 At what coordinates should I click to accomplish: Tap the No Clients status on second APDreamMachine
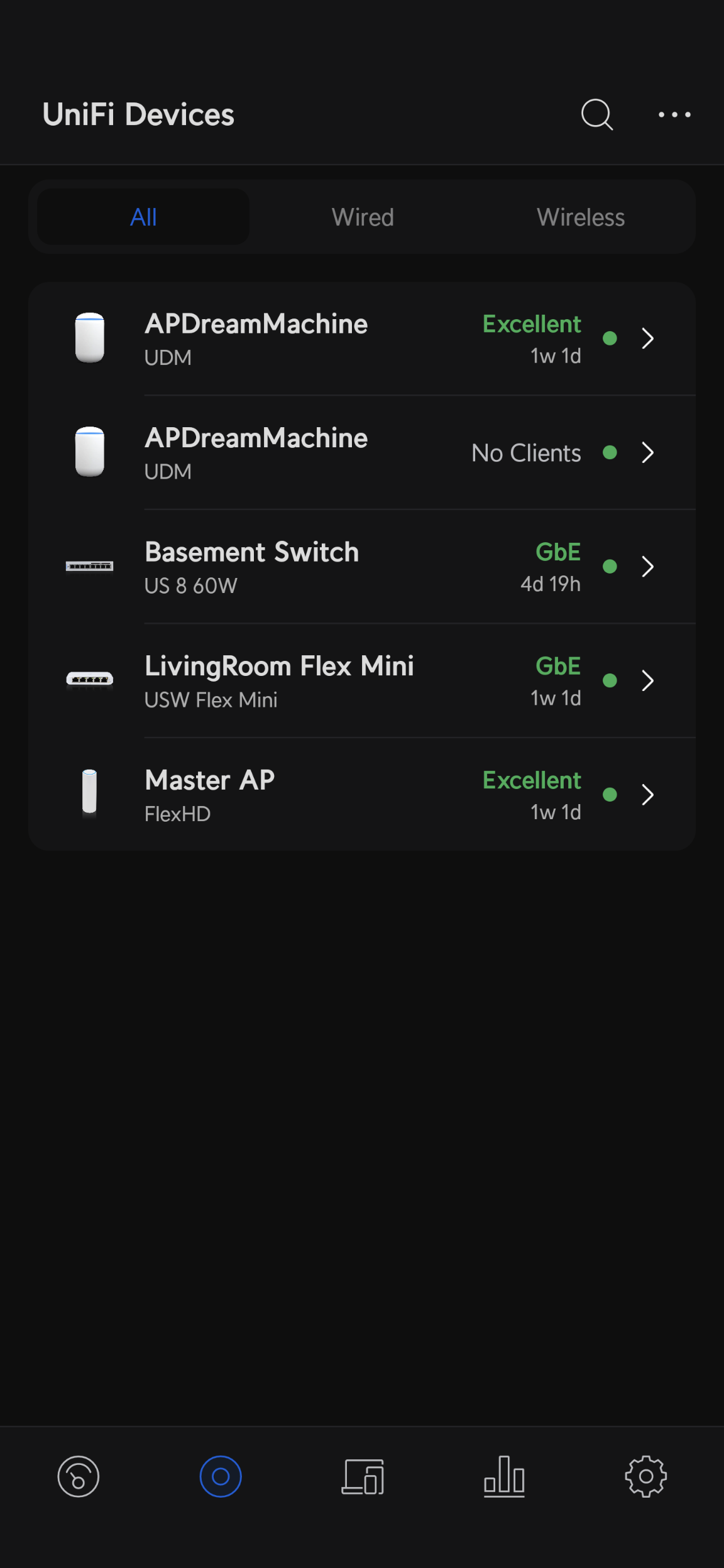coord(525,452)
